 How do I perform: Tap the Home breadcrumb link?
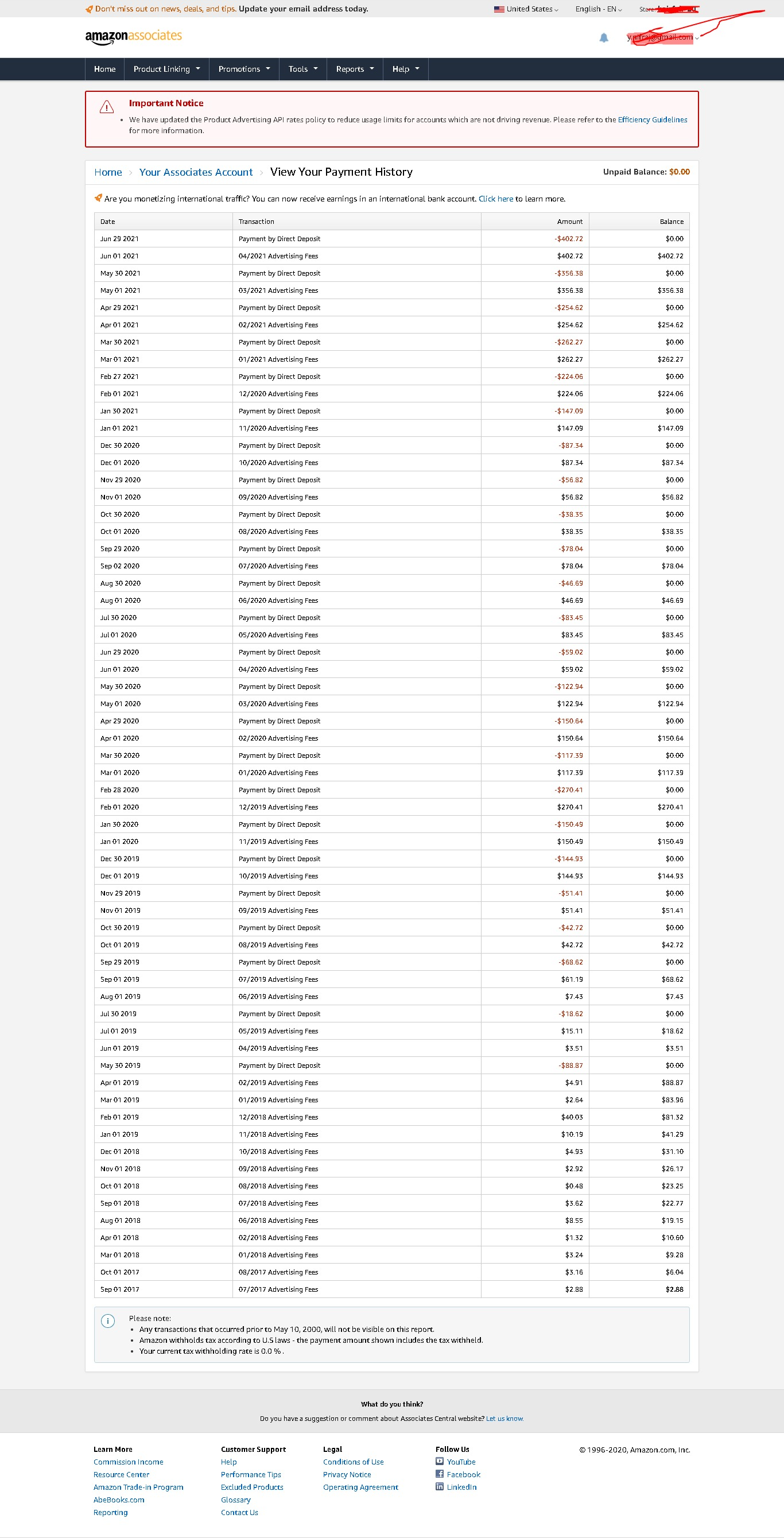pyautogui.click(x=108, y=173)
